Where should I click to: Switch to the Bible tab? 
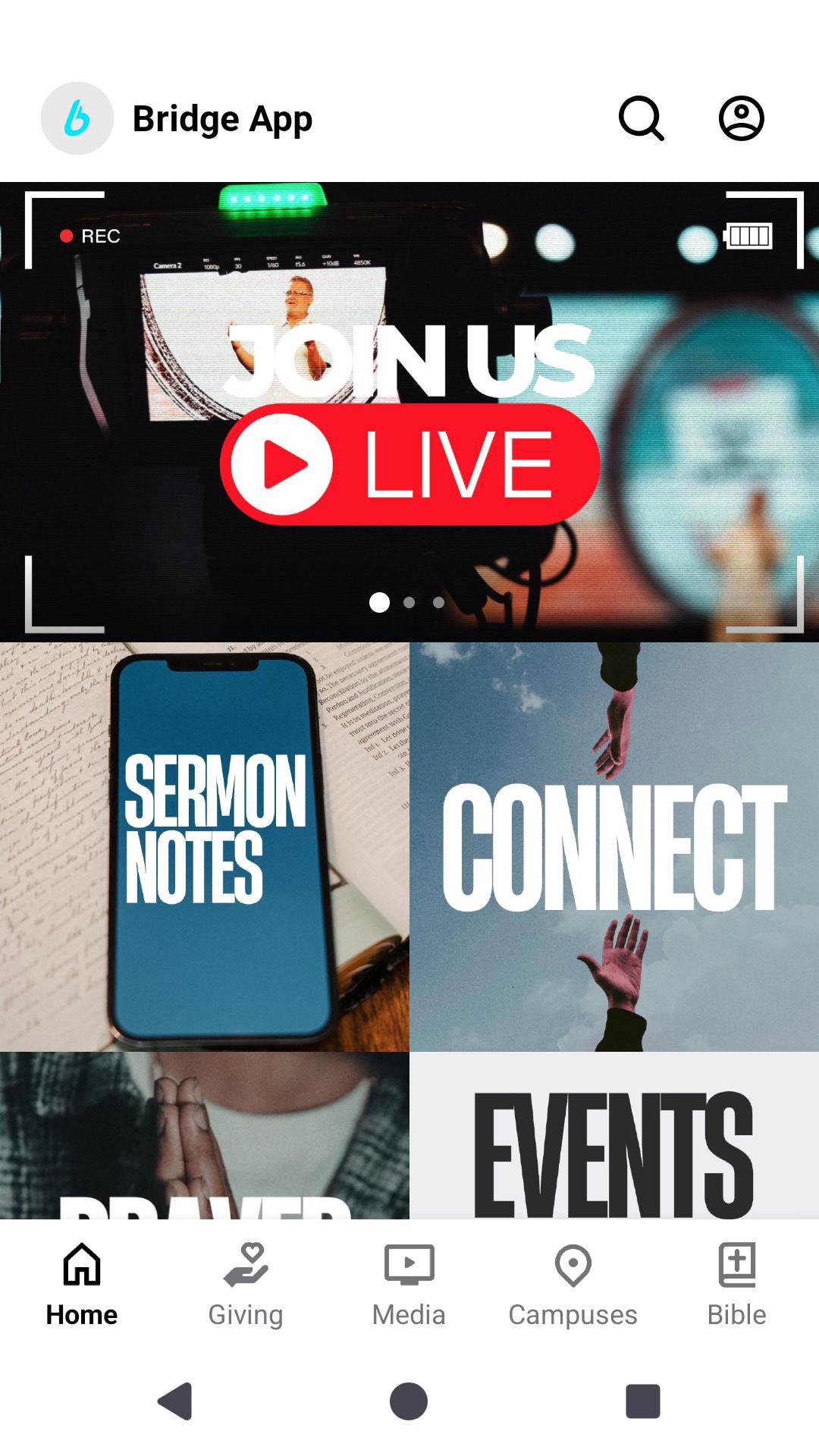(736, 1285)
